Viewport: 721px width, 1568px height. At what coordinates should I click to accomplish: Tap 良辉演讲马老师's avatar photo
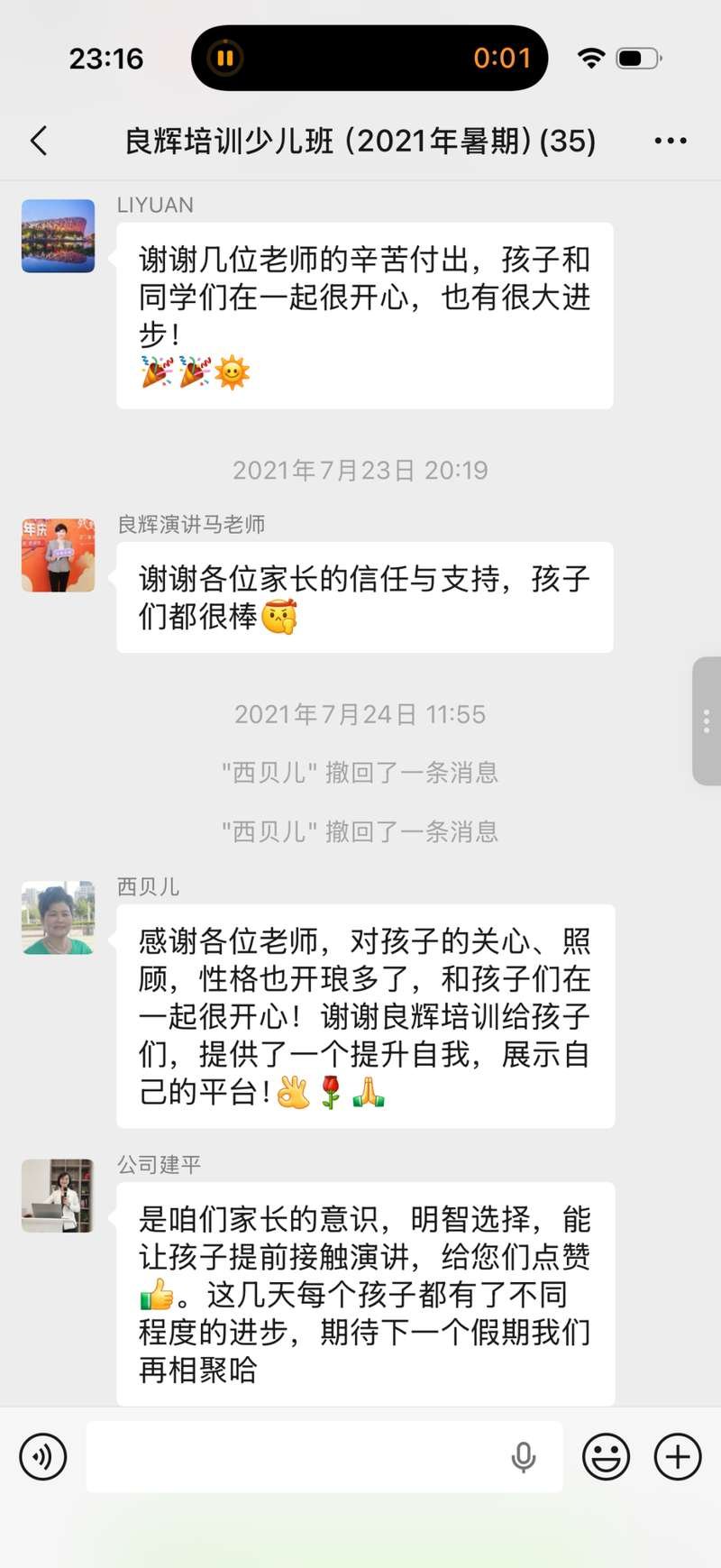58,555
